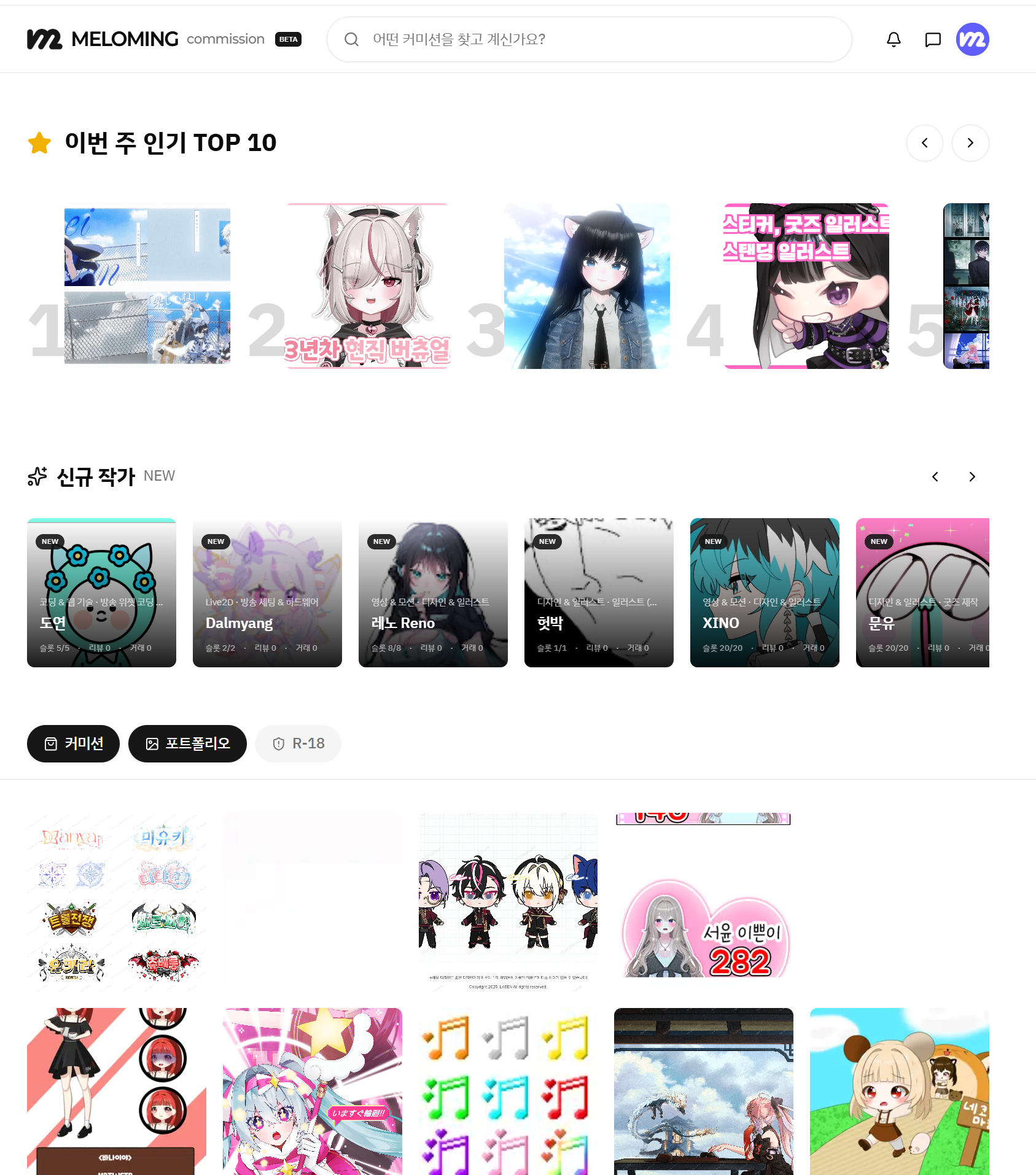Show previous TOP 10 items
Image resolution: width=1036 pixels, height=1175 pixels.
924,143
